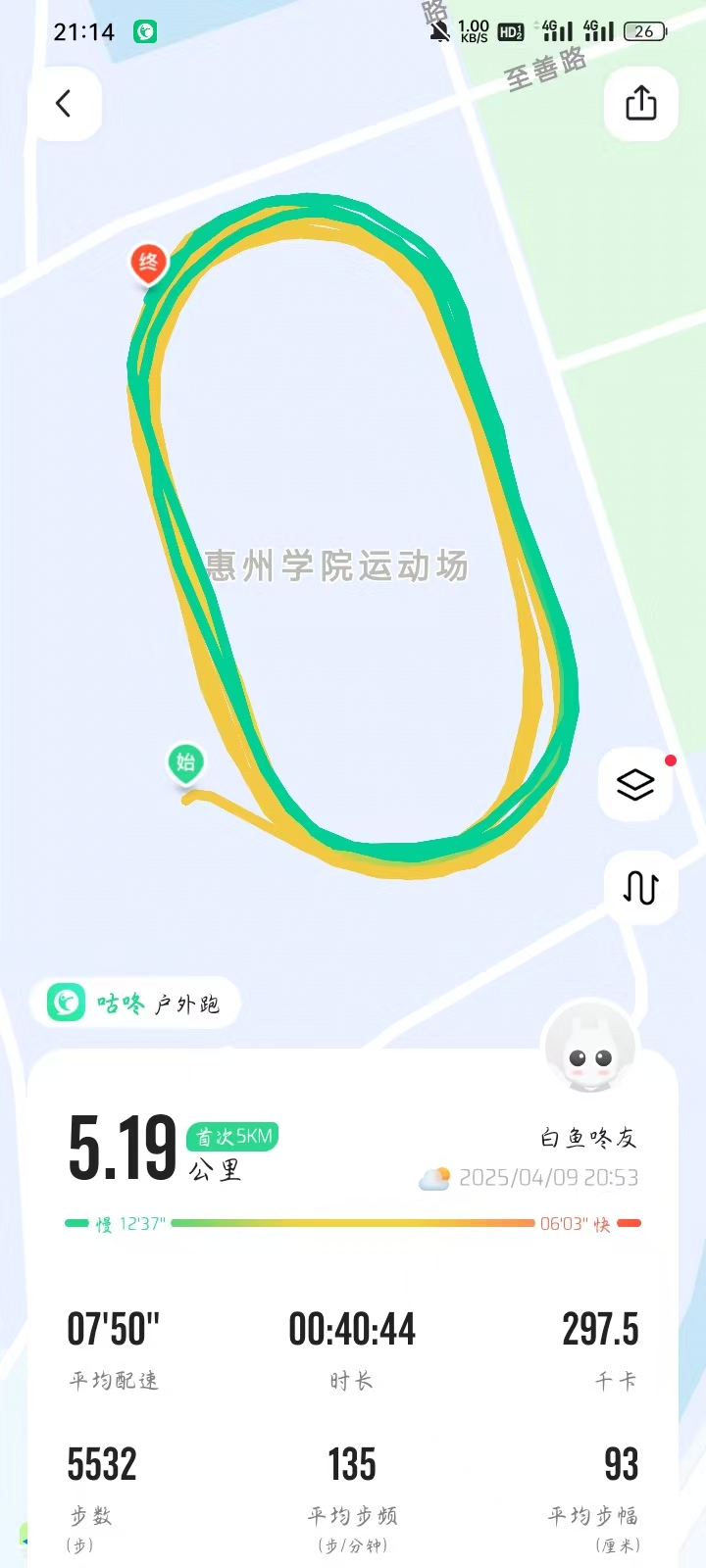Tap the red 终 end marker

(148, 264)
